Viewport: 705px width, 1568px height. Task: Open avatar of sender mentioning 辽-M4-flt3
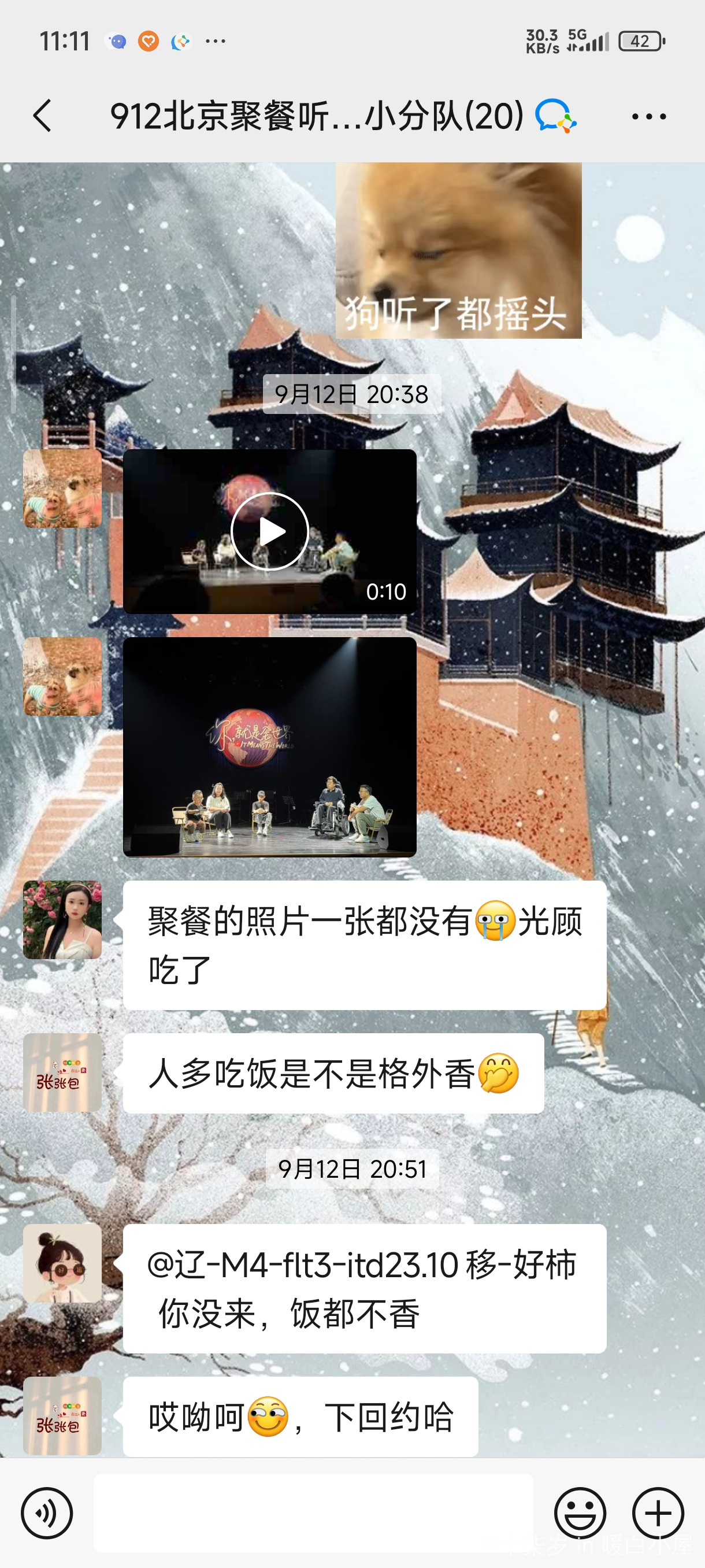(62, 1263)
